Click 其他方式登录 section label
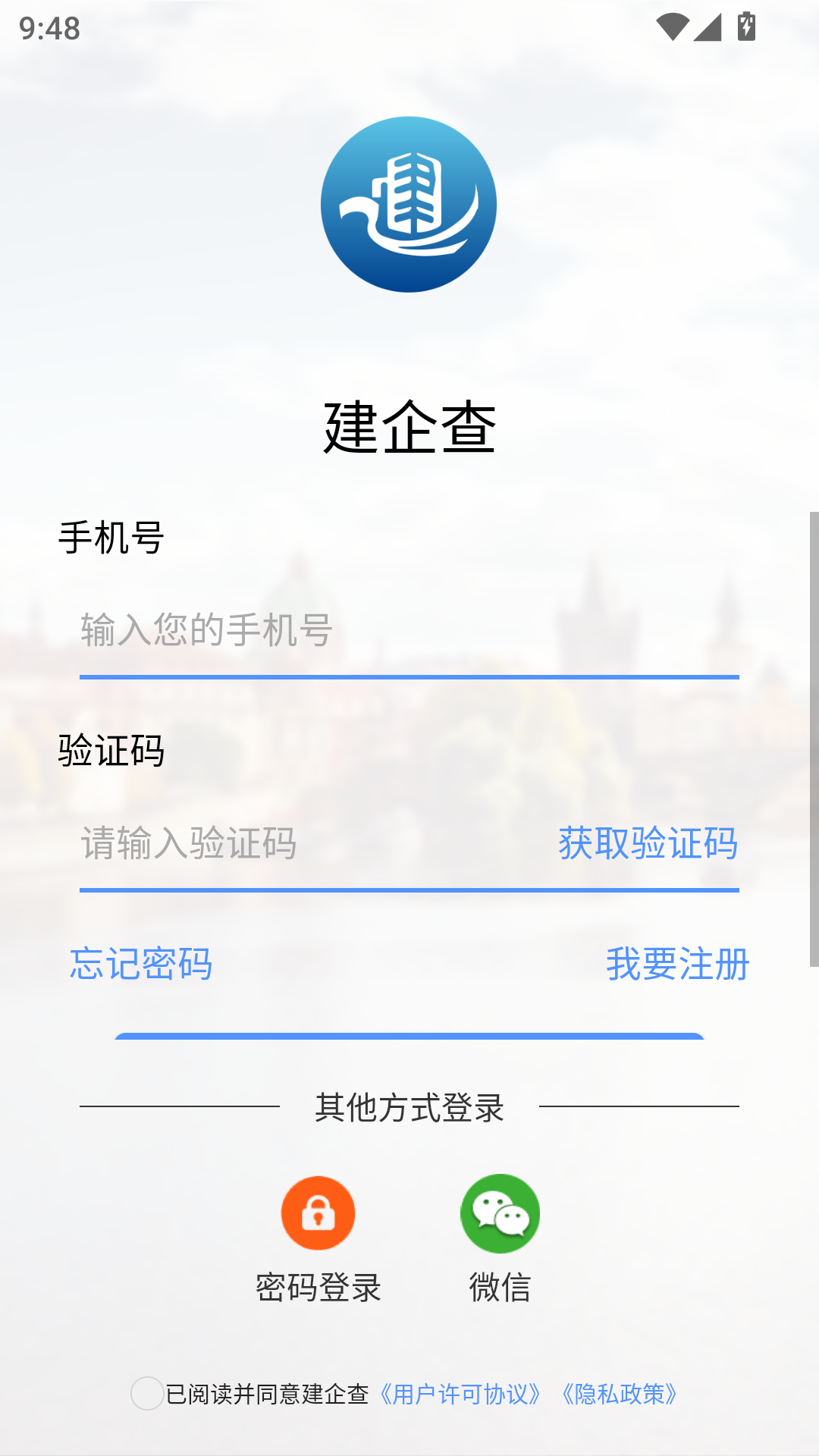 [x=409, y=1107]
